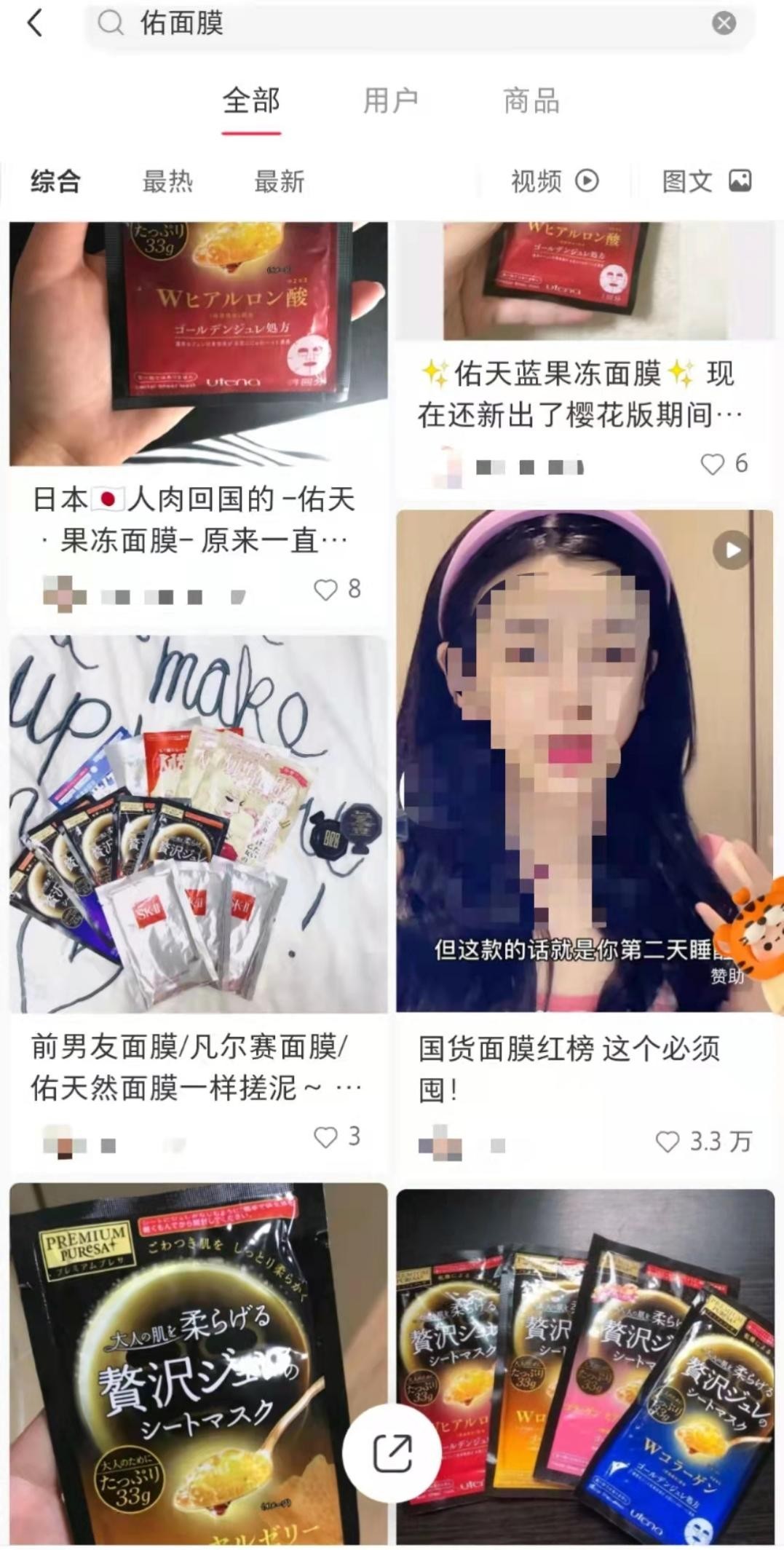Like the 日本人肉回国的 post
This screenshot has width=784, height=1550.
325,590
